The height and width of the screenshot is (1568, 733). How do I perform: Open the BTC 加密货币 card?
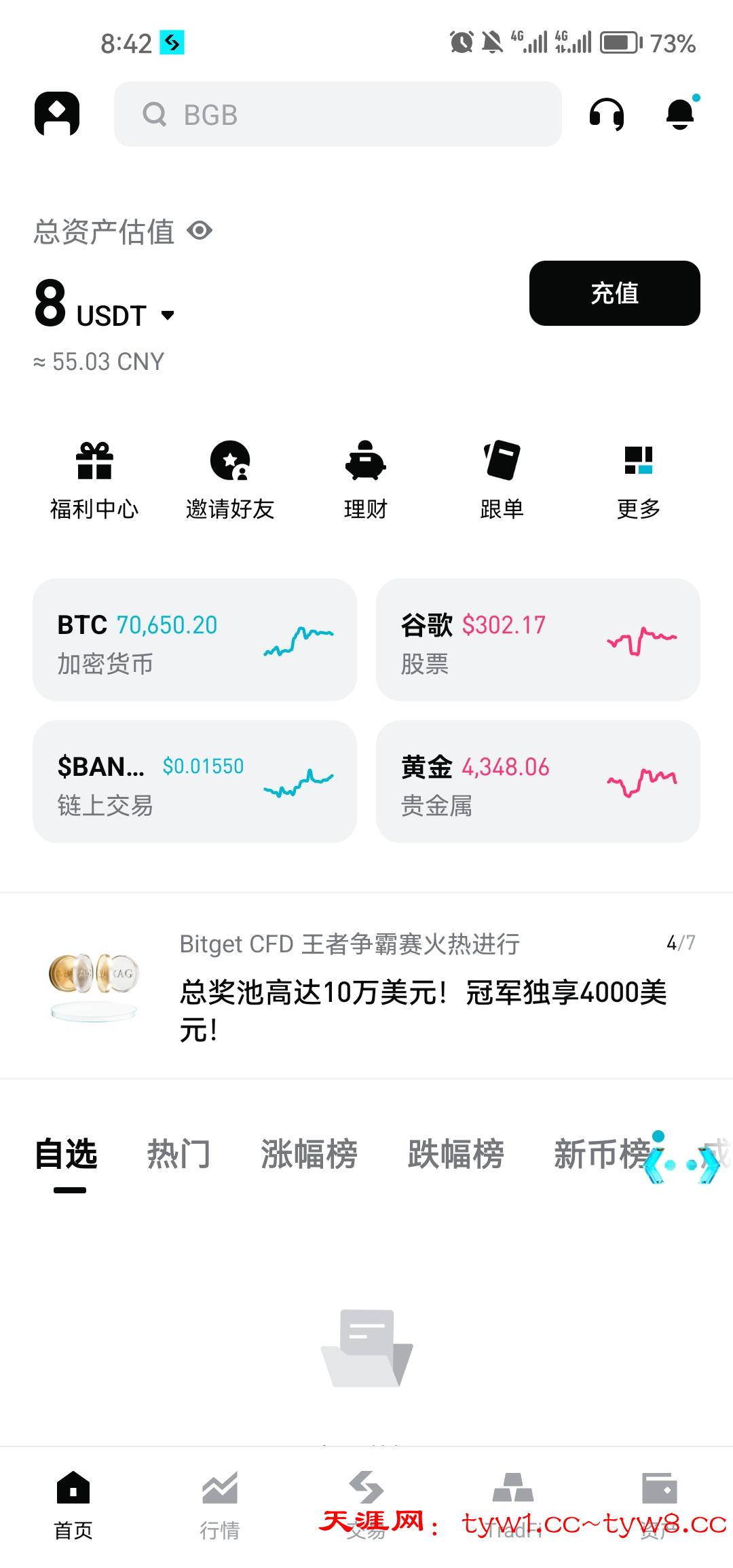pos(195,639)
